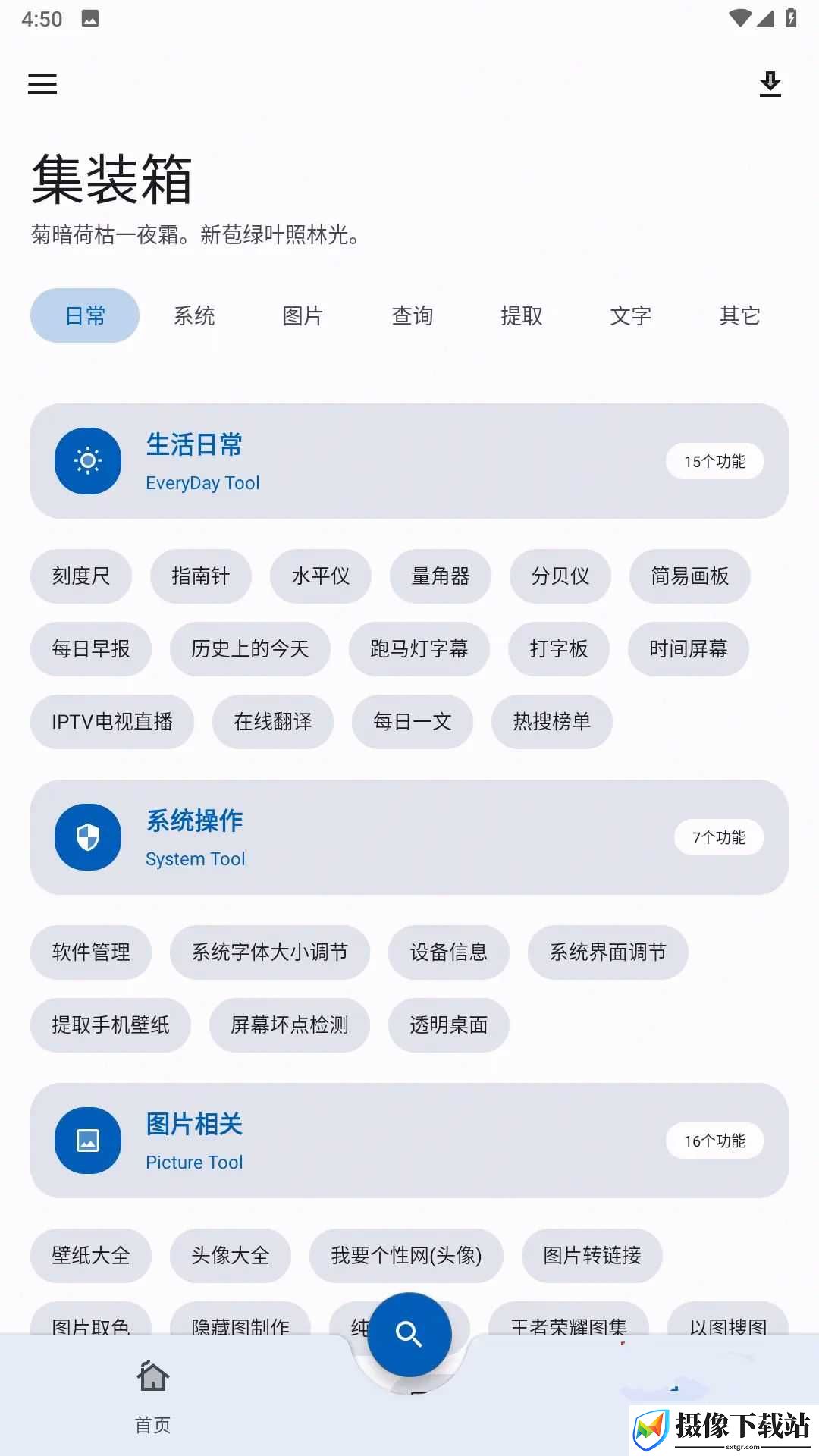Open 历史上的今天
Viewport: 819px width, 1456px height.
(250, 649)
